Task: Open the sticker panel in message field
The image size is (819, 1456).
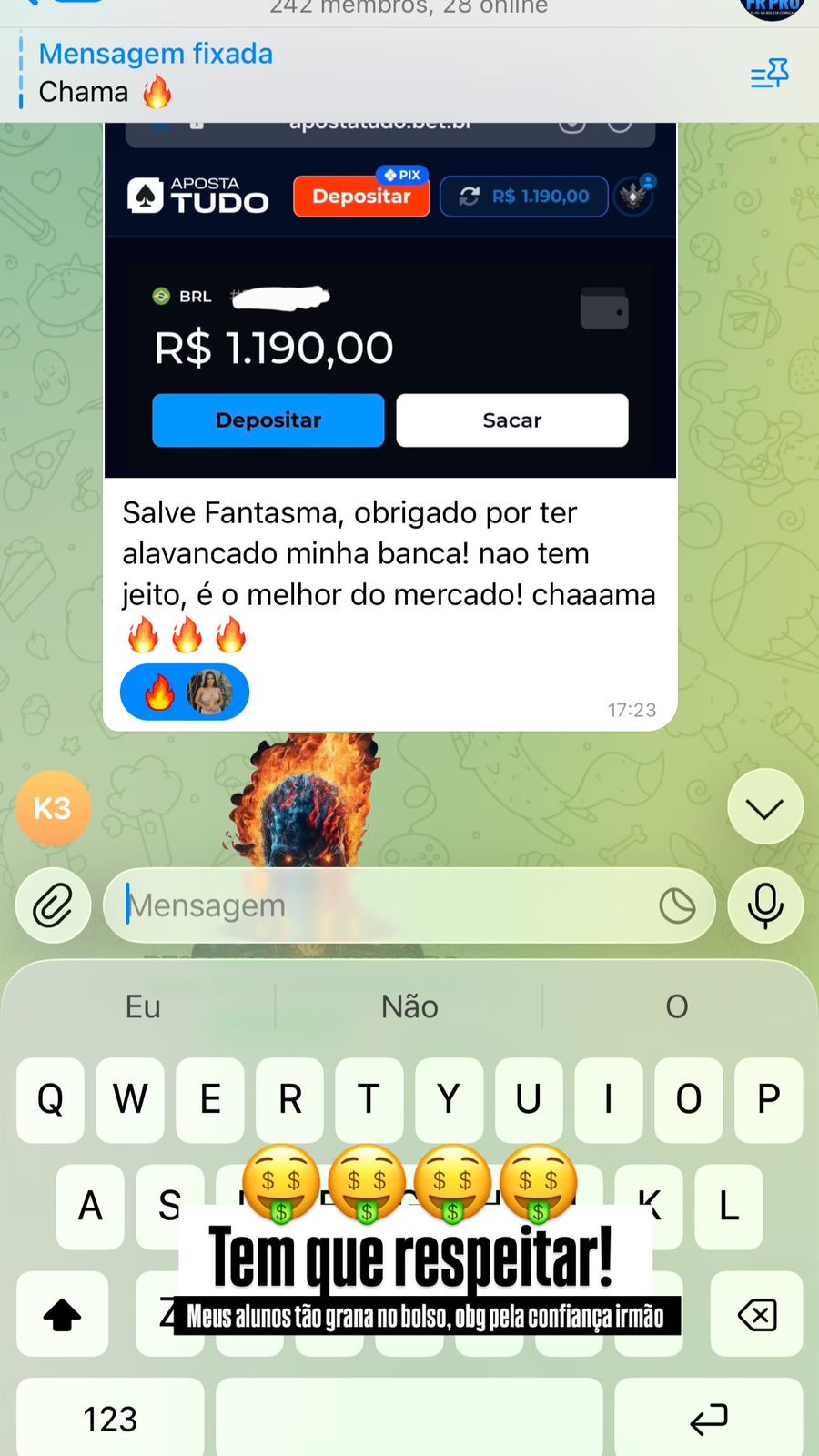Action: click(x=677, y=906)
